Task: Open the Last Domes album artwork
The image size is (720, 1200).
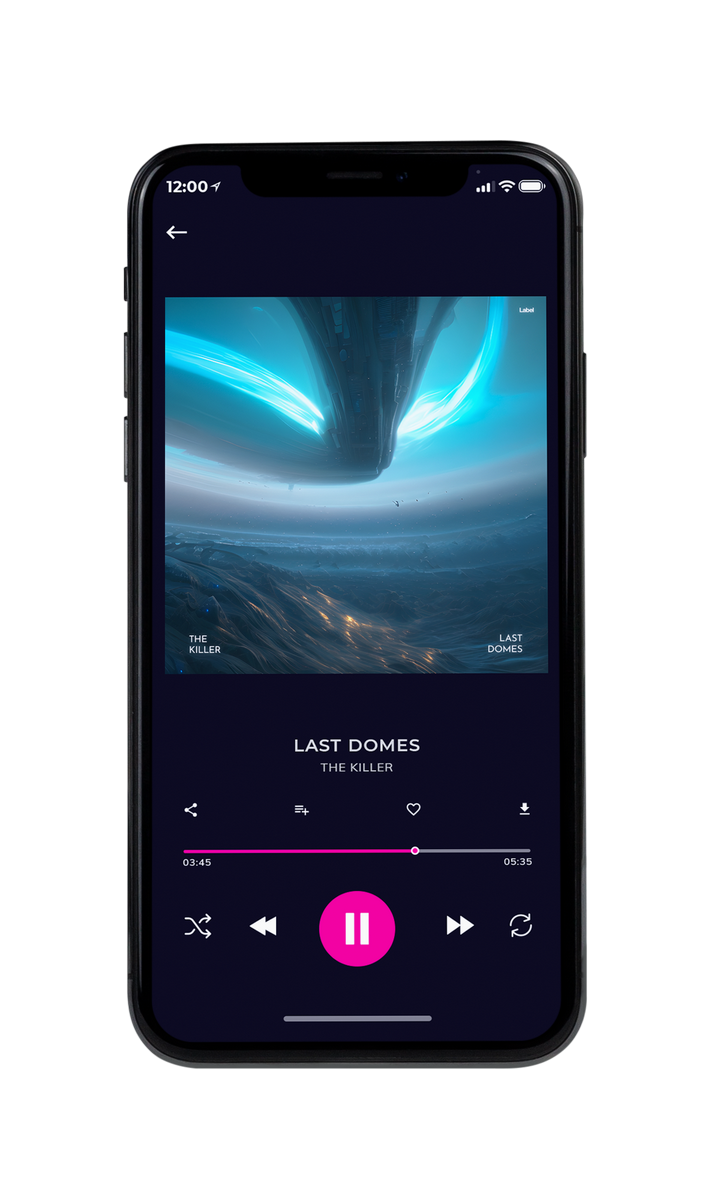Action: (x=356, y=485)
